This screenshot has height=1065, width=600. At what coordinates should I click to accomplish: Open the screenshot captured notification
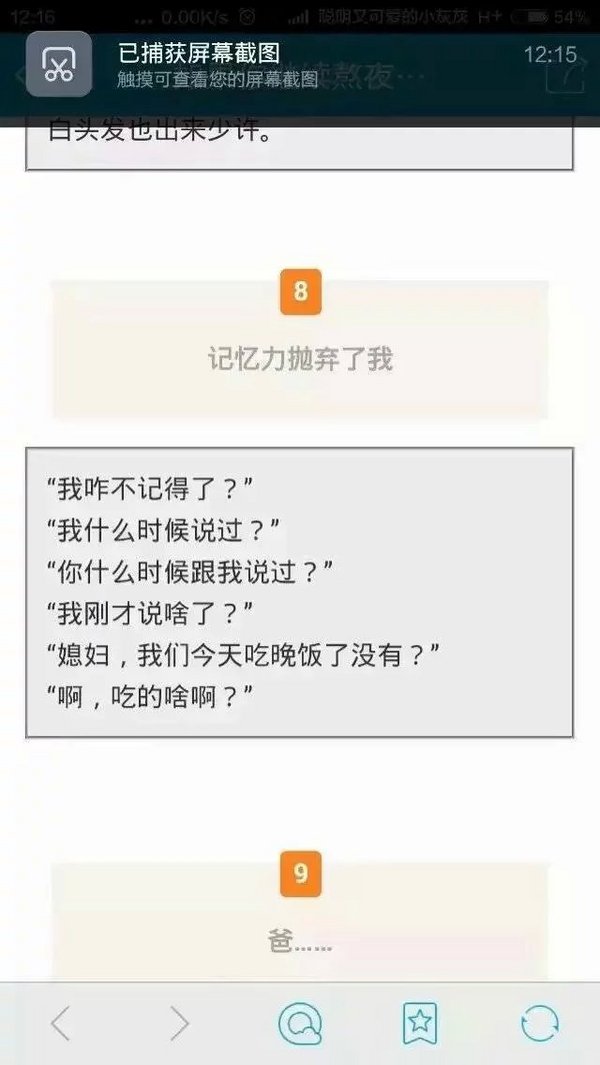pyautogui.click(x=300, y=65)
